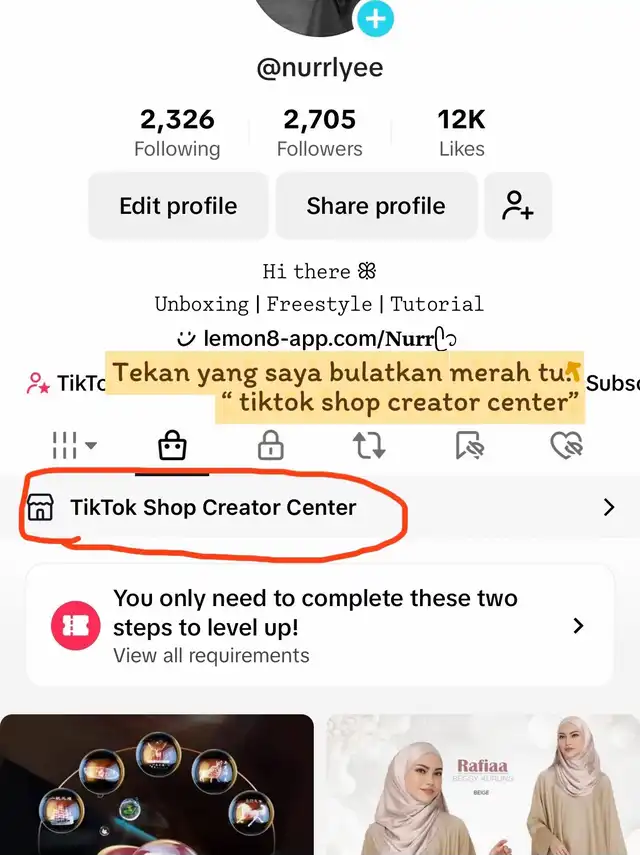Open the Following list
640x855 pixels.
point(177,134)
